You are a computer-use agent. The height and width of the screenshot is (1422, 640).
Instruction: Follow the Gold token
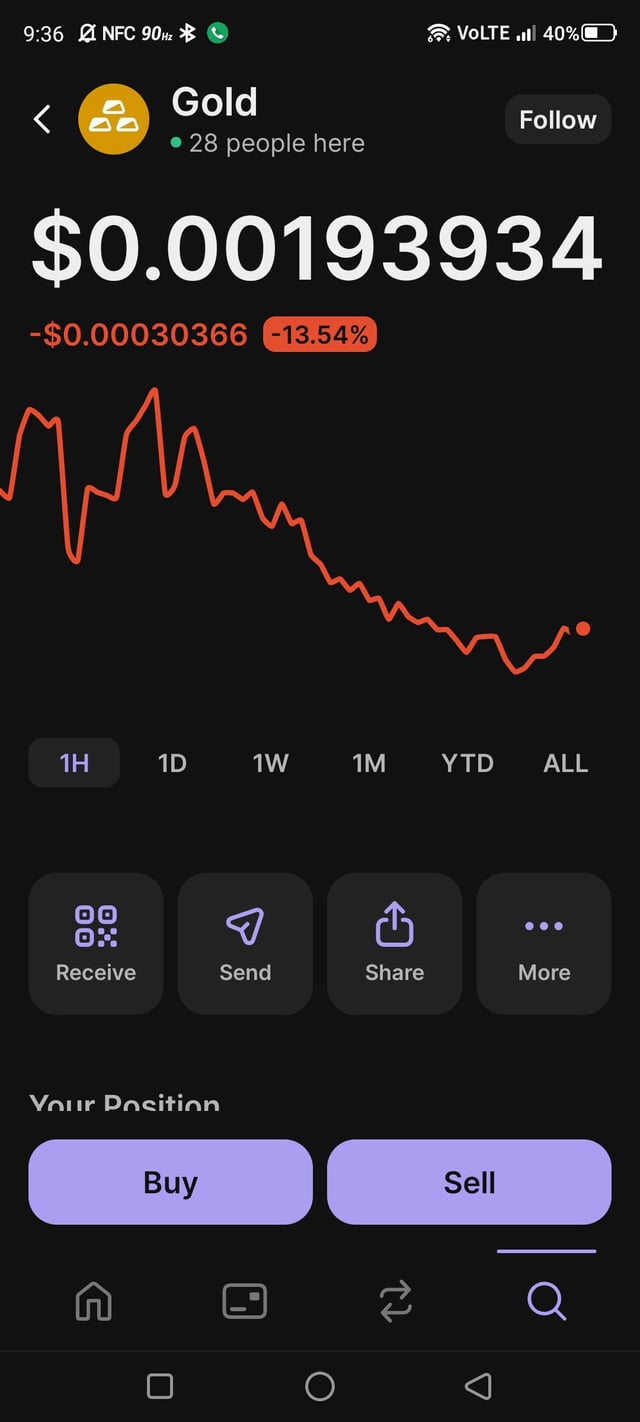[x=557, y=120]
